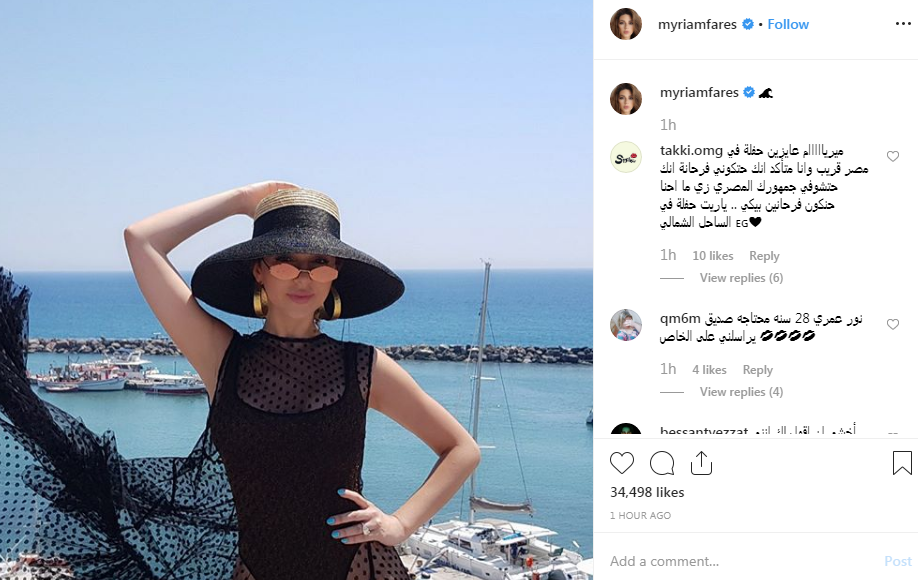Share this post
The image size is (918, 580).
[701, 463]
